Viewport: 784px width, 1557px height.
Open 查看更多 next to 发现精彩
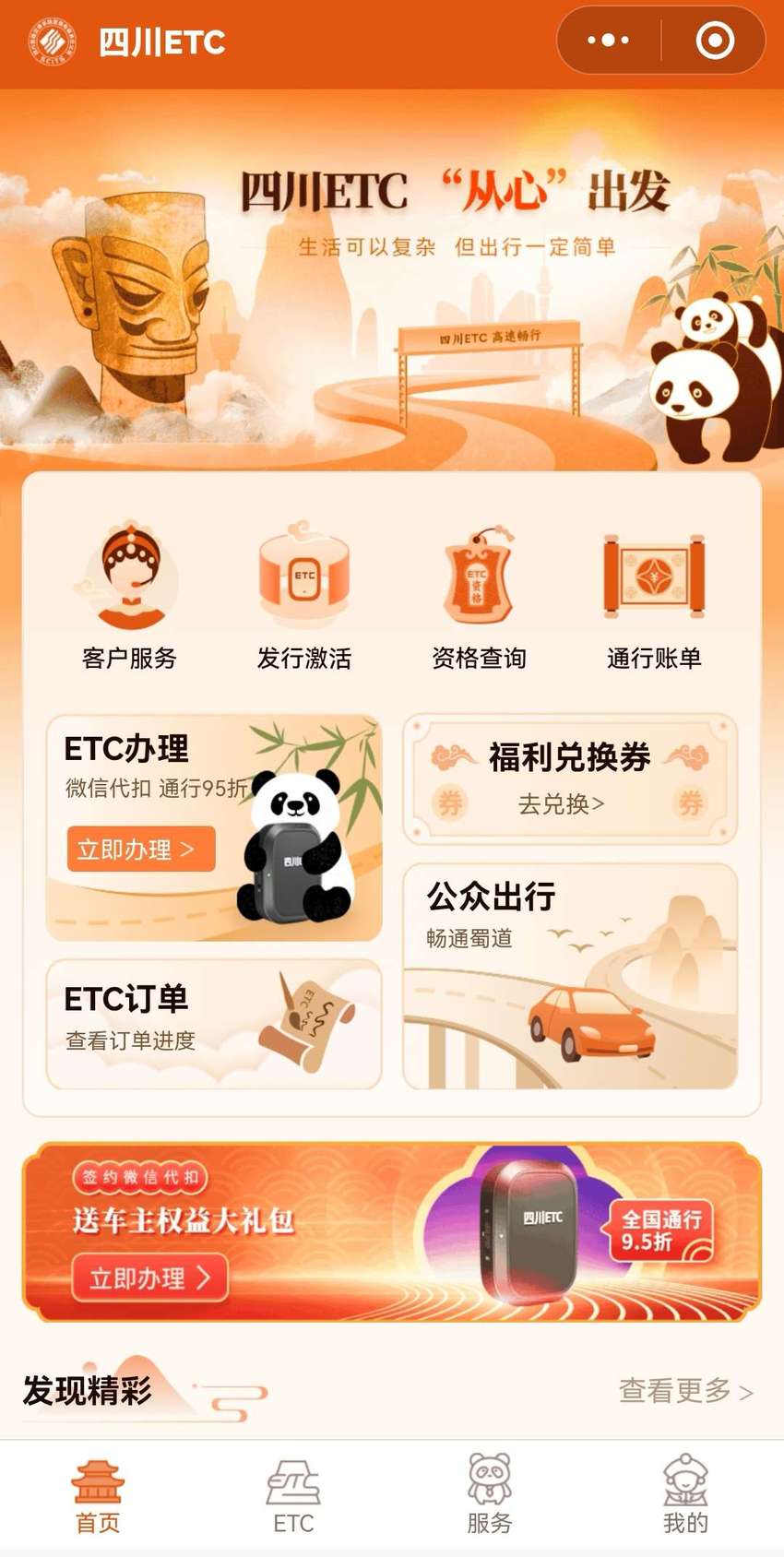point(686,1390)
